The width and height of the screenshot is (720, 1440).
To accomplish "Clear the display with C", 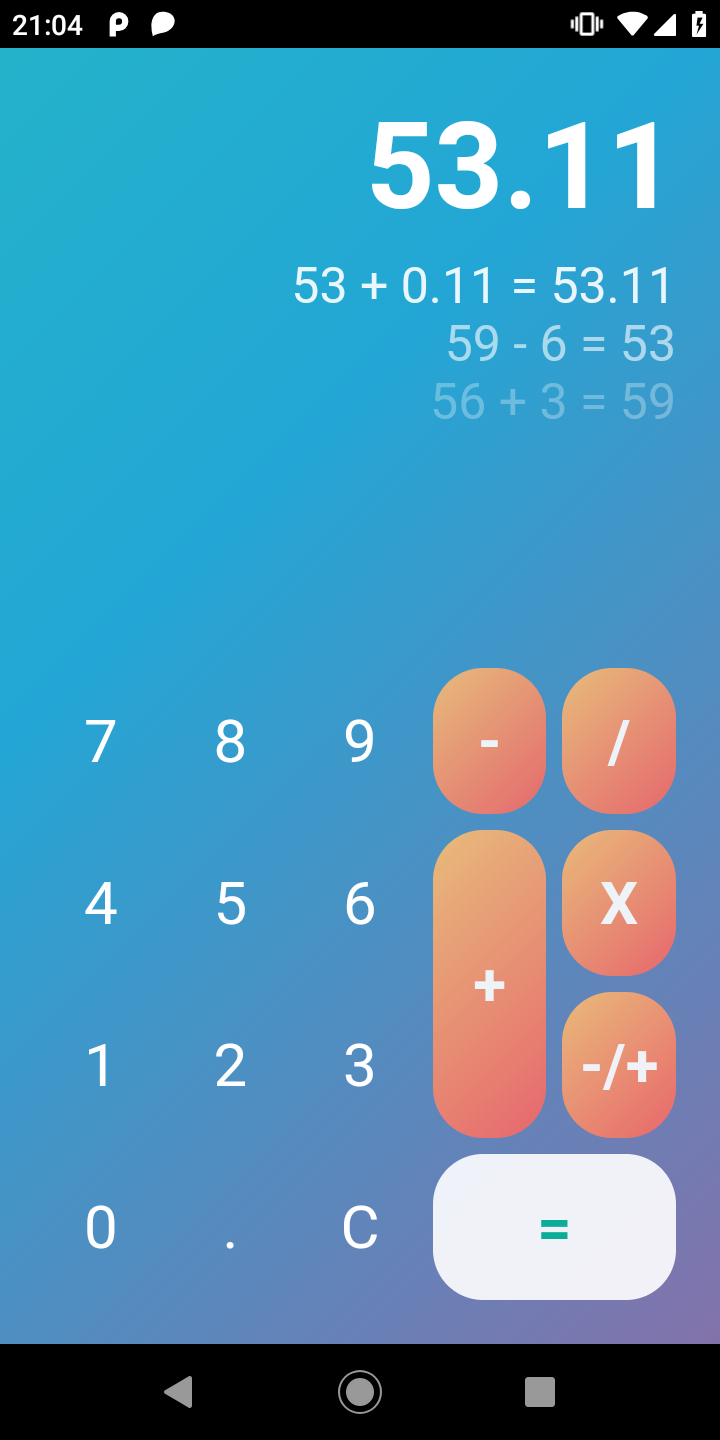I will click(x=359, y=1228).
